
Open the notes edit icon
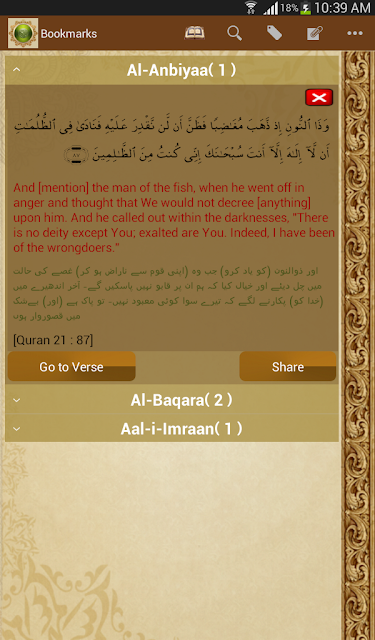point(315,33)
